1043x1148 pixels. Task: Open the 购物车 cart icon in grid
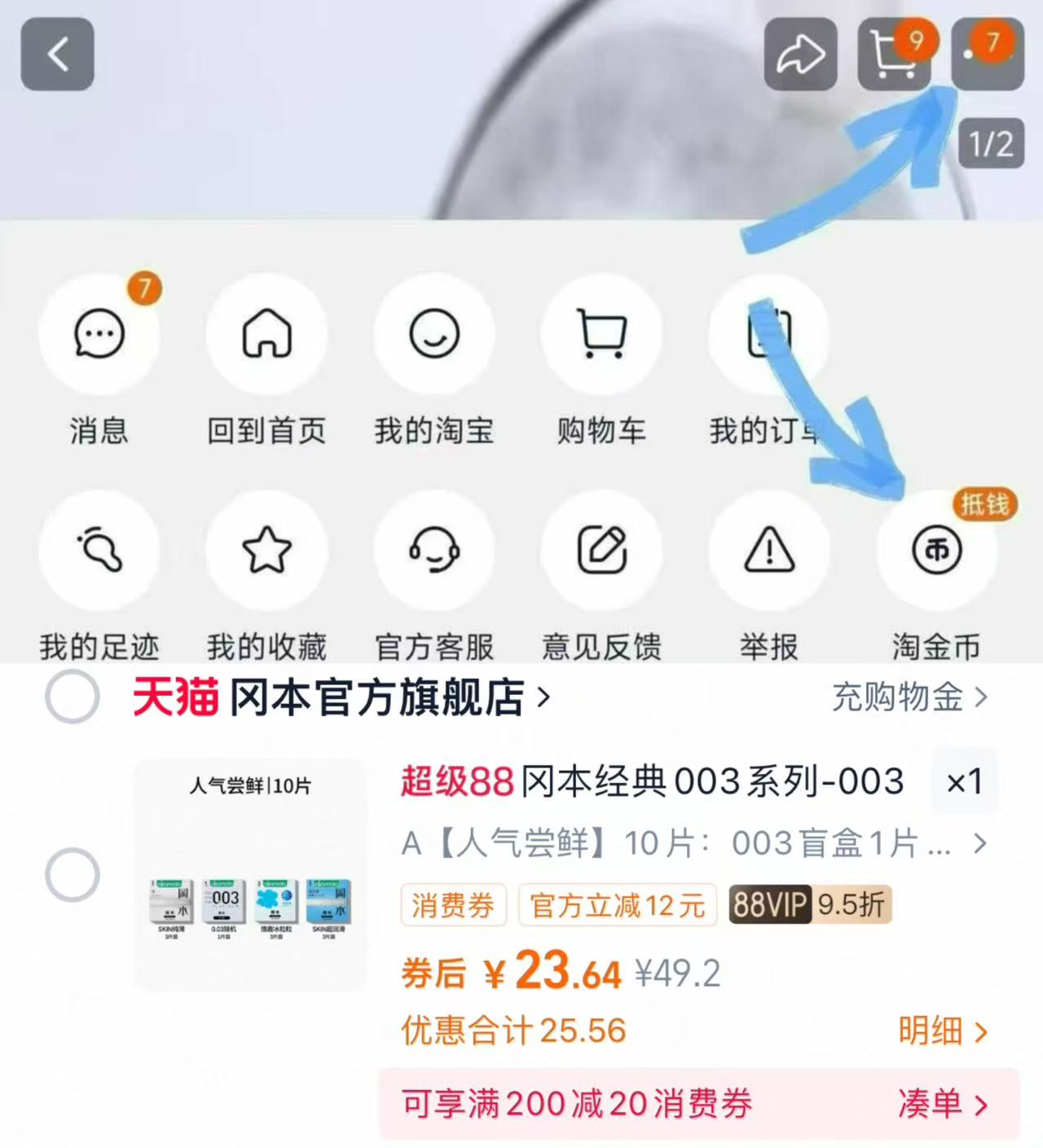(602, 334)
